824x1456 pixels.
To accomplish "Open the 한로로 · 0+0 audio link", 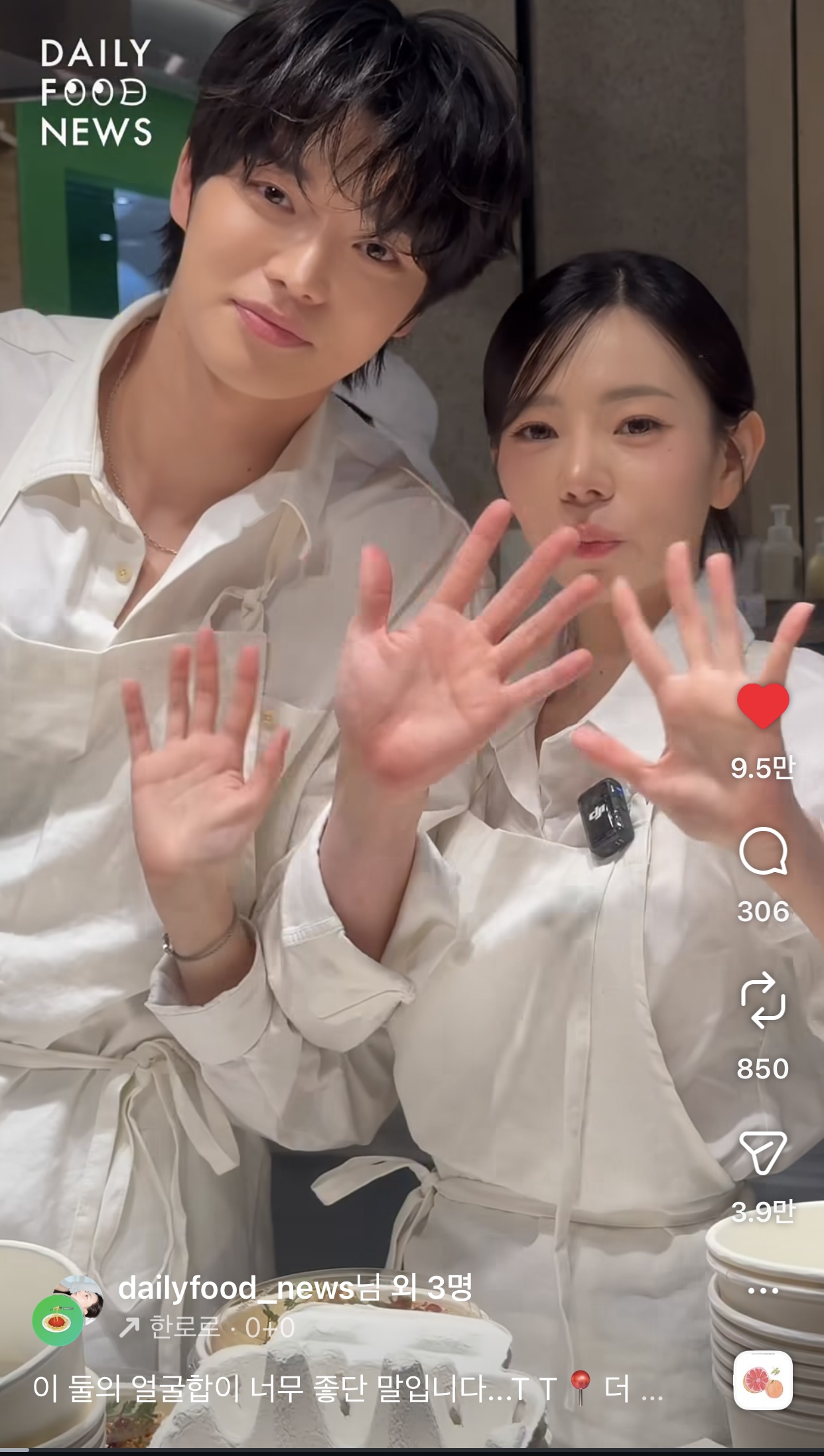I will click(207, 1328).
